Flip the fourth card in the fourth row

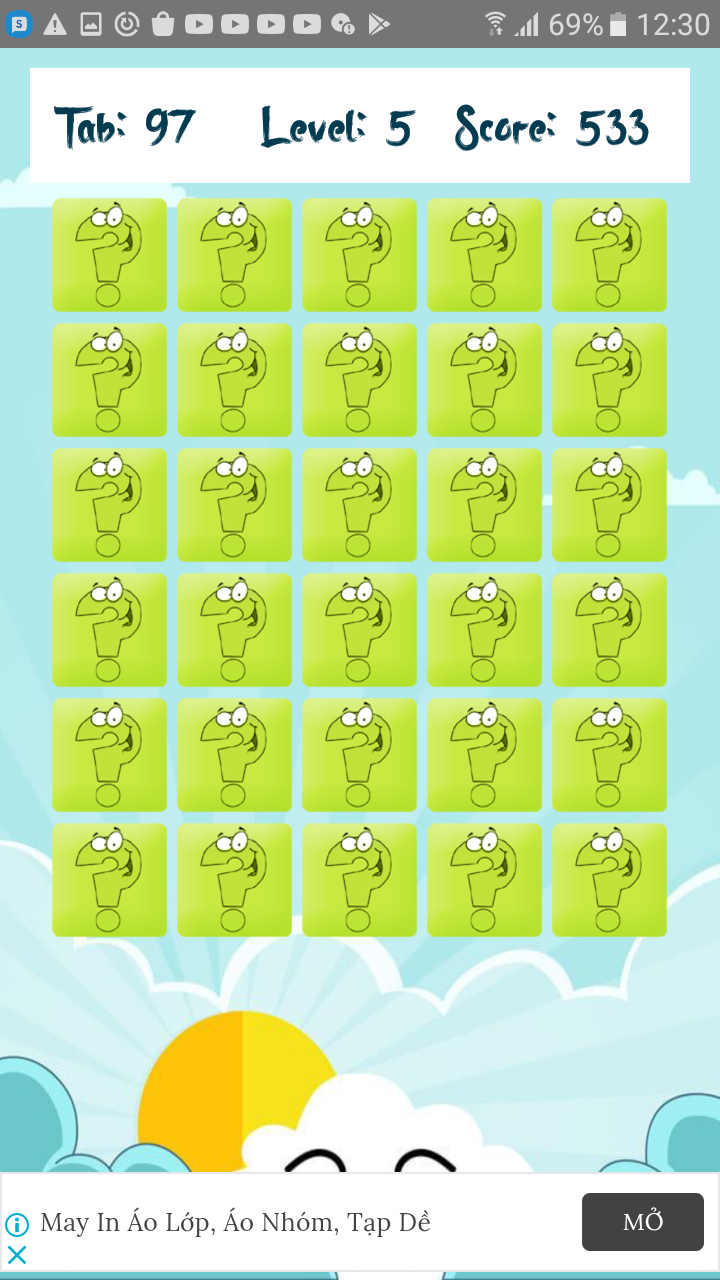pyautogui.click(x=485, y=630)
